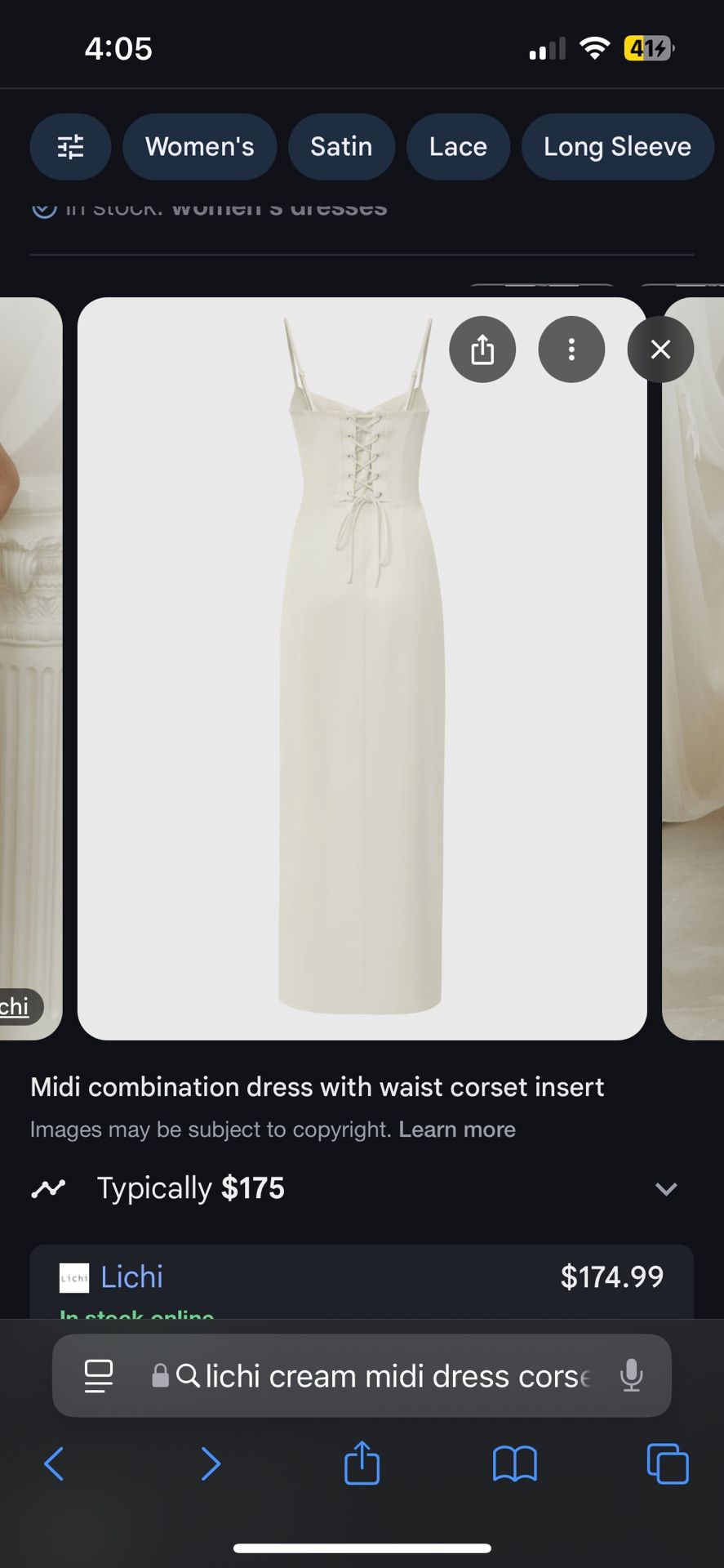Tap the microphone icon in the search bar
Screen dimensions: 724x1568
coord(630,1375)
